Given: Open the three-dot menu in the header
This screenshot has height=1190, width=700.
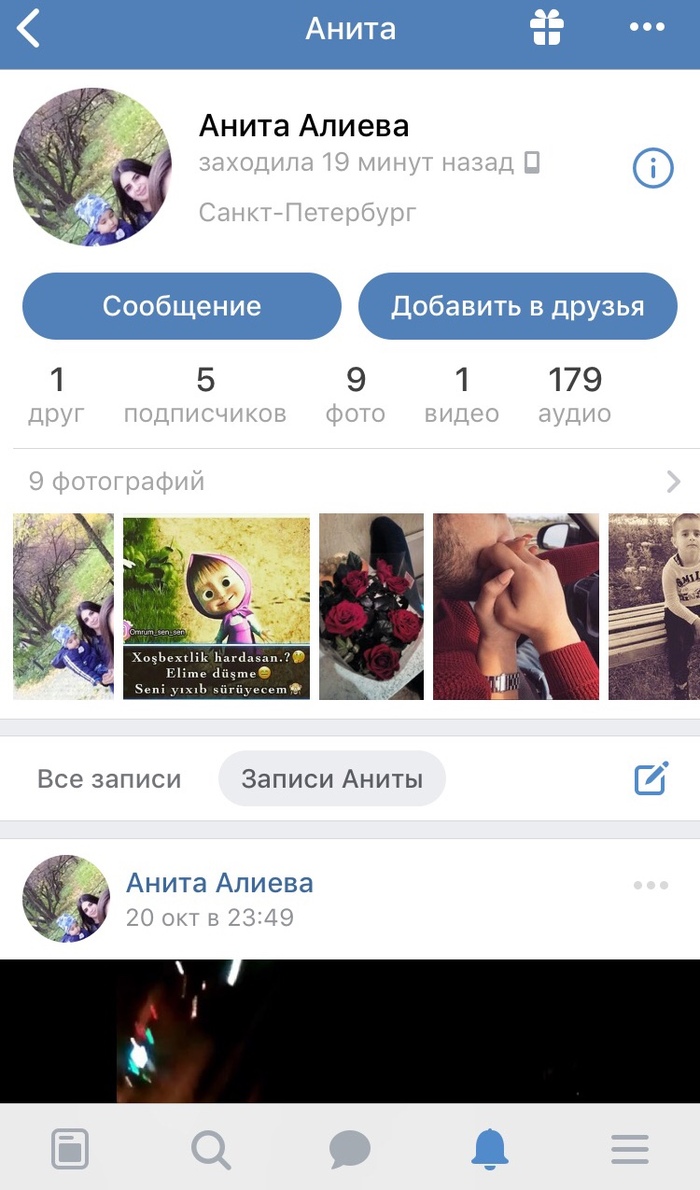Looking at the screenshot, I should coord(647,29).
